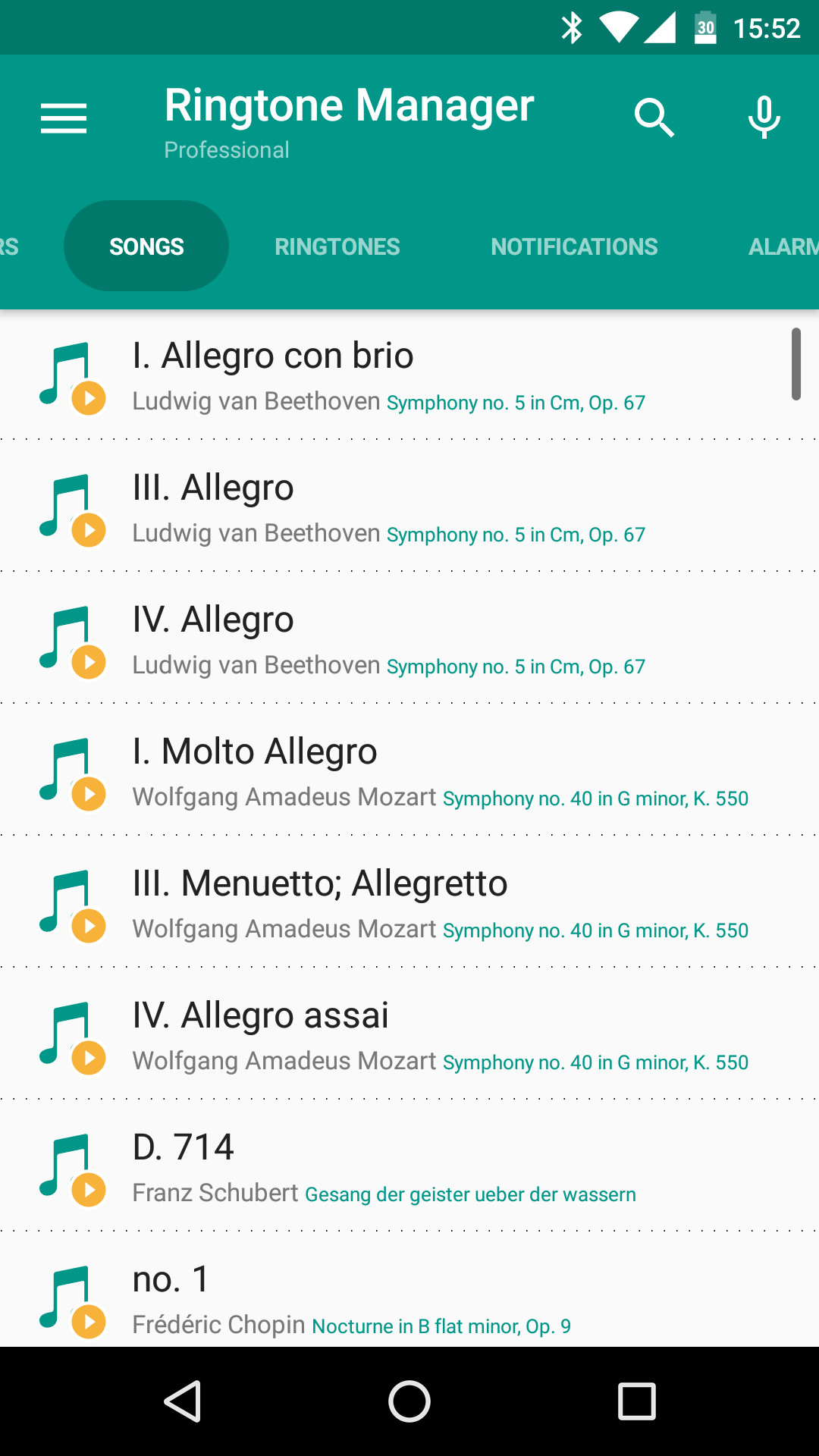
Task: Return to the home screen
Action: pyautogui.click(x=409, y=1401)
